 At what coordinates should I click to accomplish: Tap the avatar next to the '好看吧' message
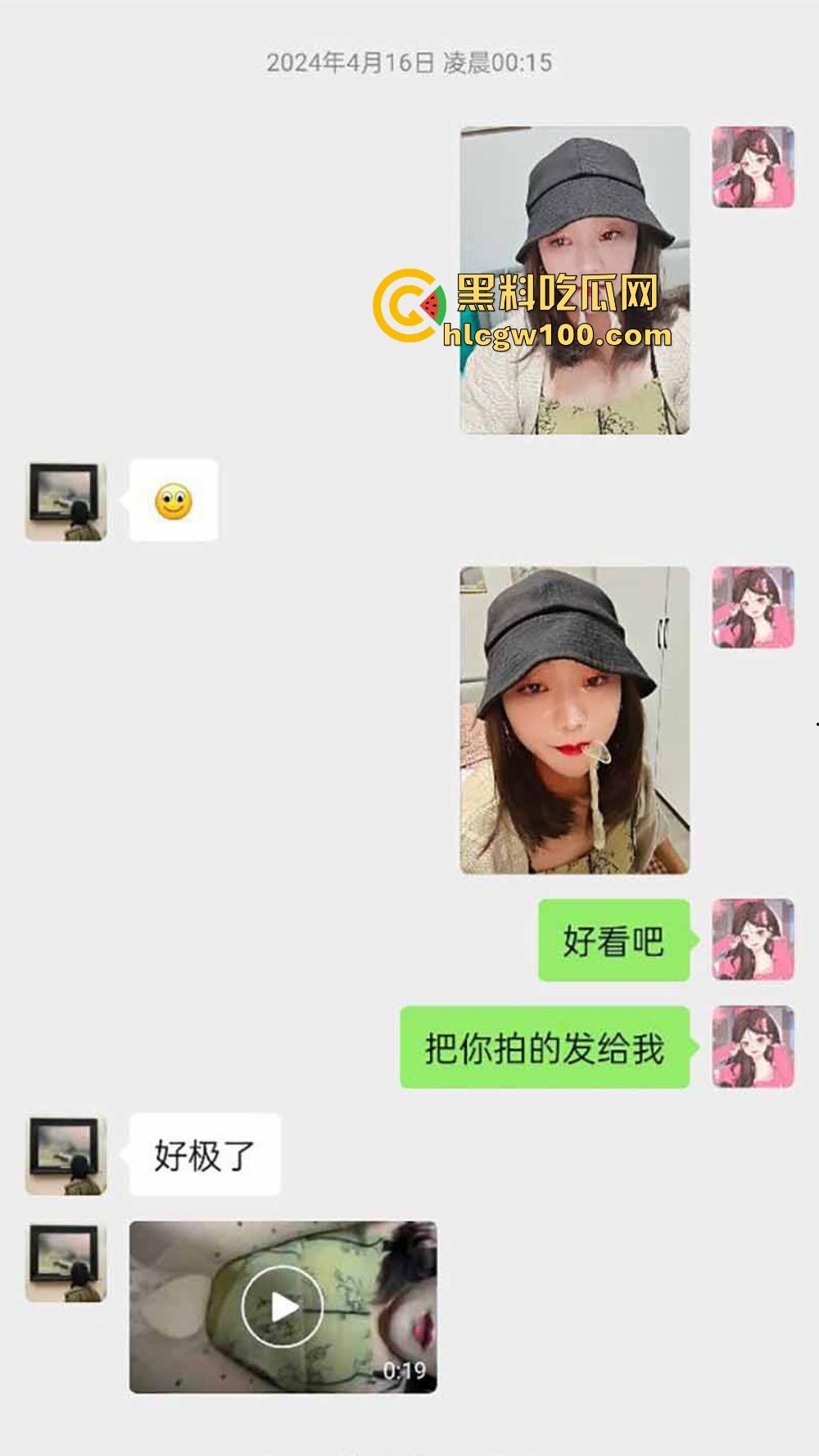[x=752, y=941]
